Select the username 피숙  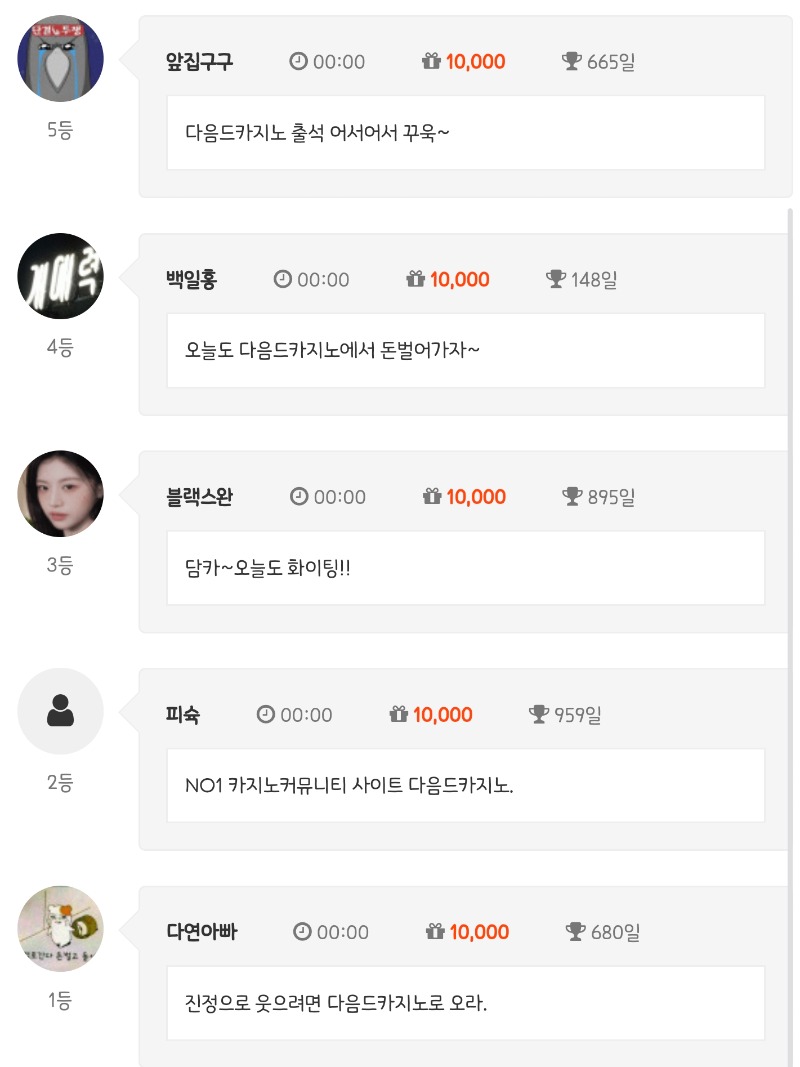point(183,715)
